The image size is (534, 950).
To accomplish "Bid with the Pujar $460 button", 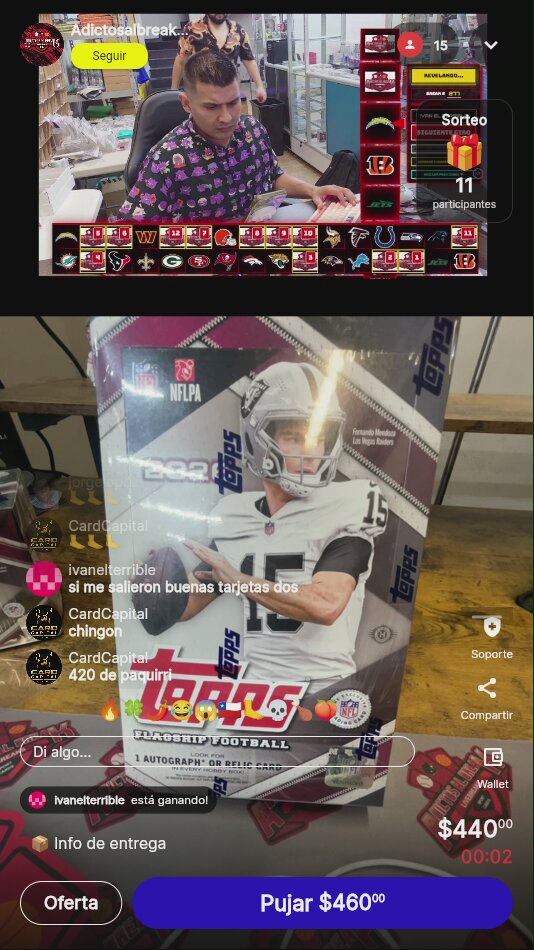I will (x=322, y=903).
